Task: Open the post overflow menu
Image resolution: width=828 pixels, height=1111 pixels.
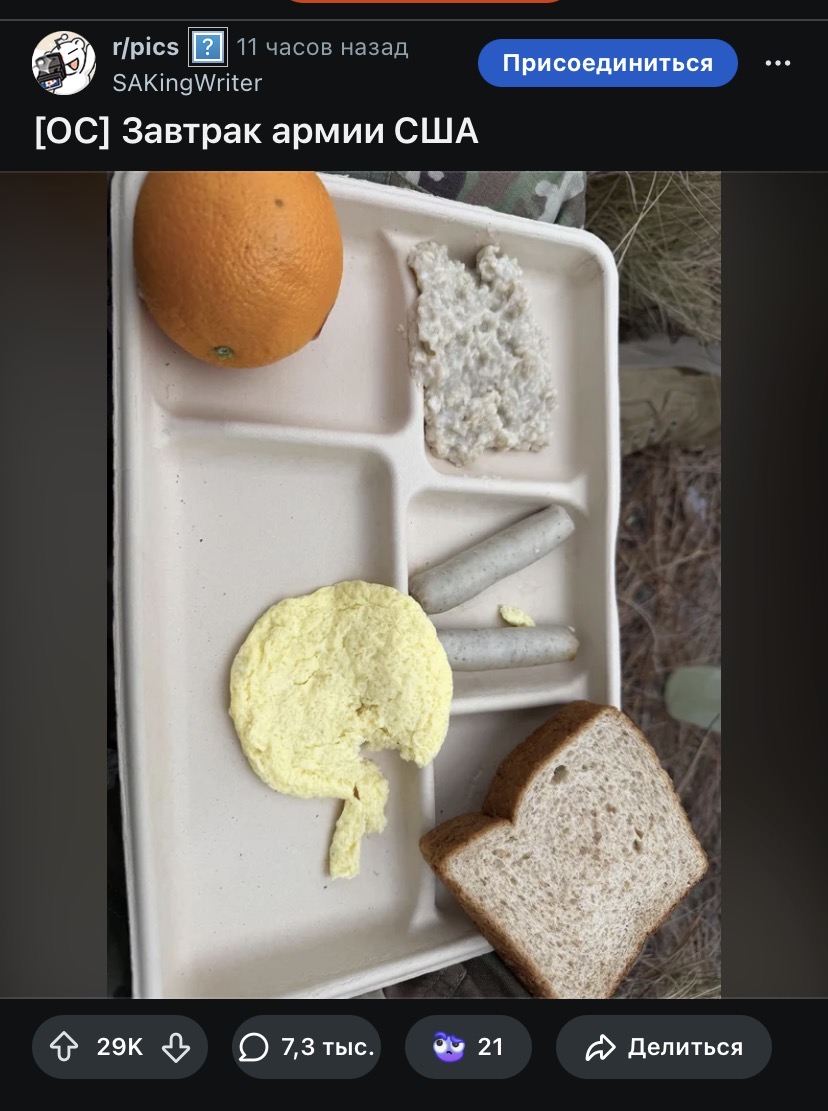Action: (777, 63)
